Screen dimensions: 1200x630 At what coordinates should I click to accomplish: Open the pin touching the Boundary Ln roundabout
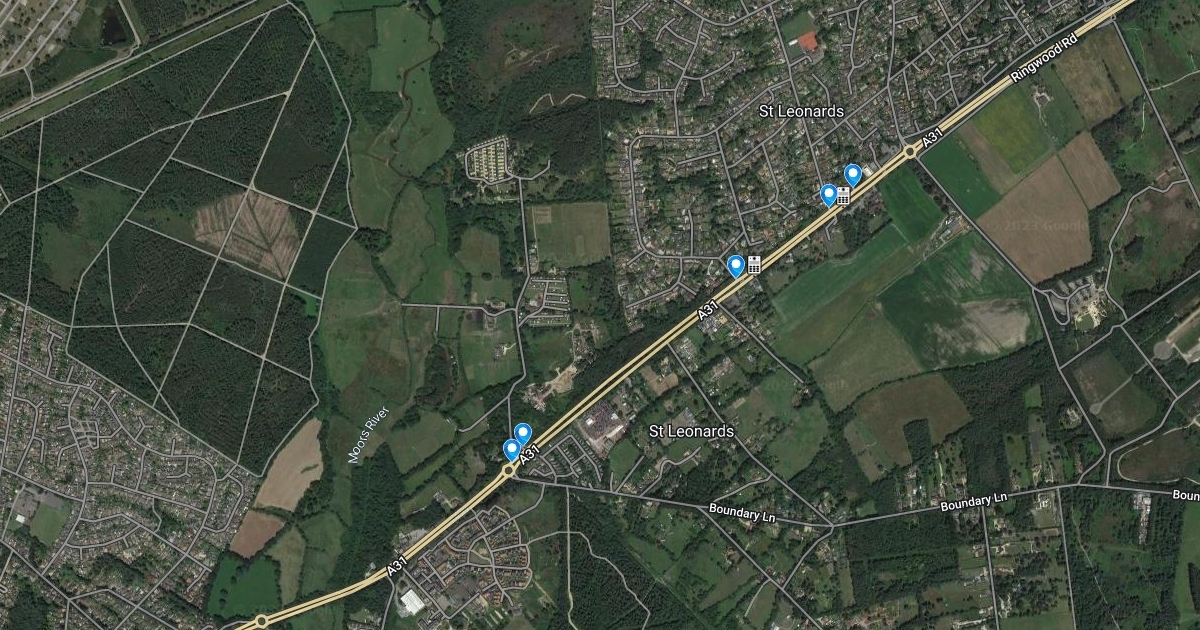(x=511, y=451)
